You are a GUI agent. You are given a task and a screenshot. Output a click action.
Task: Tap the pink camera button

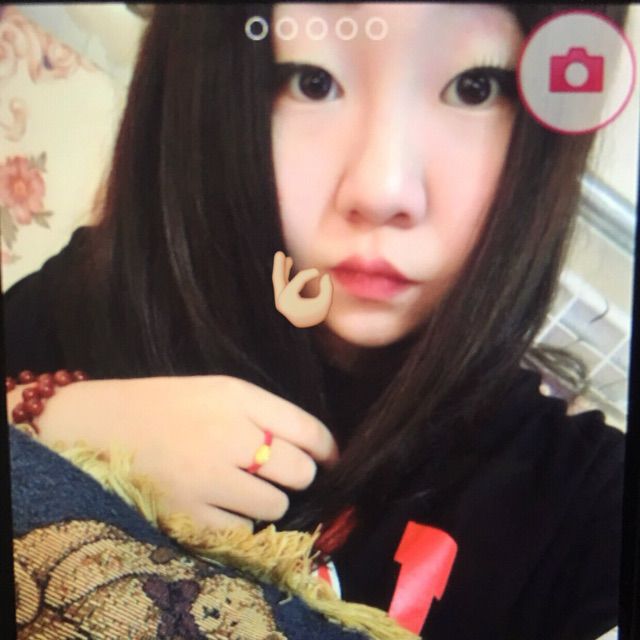[x=576, y=70]
